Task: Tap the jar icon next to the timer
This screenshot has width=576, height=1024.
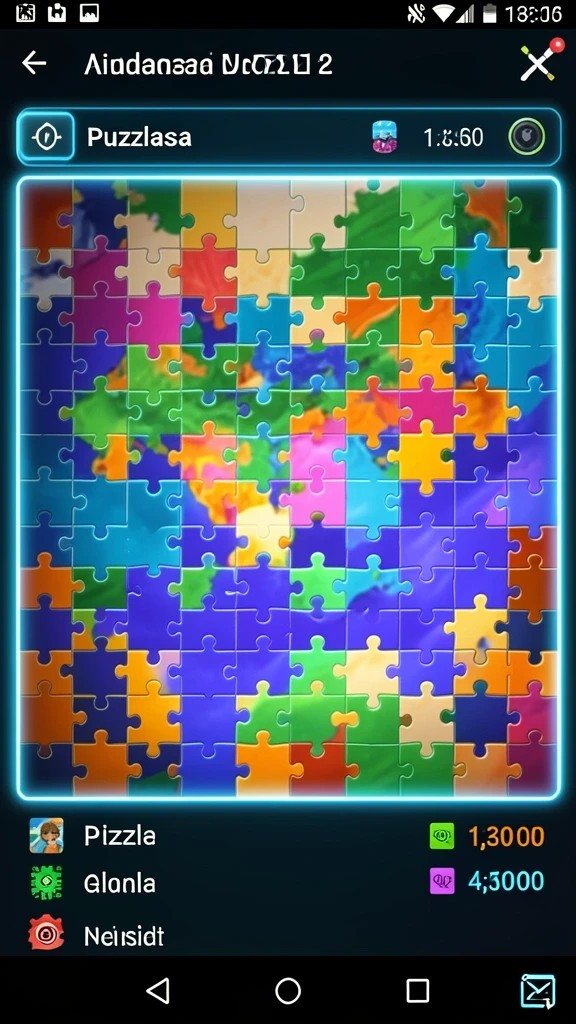Action: coord(385,136)
